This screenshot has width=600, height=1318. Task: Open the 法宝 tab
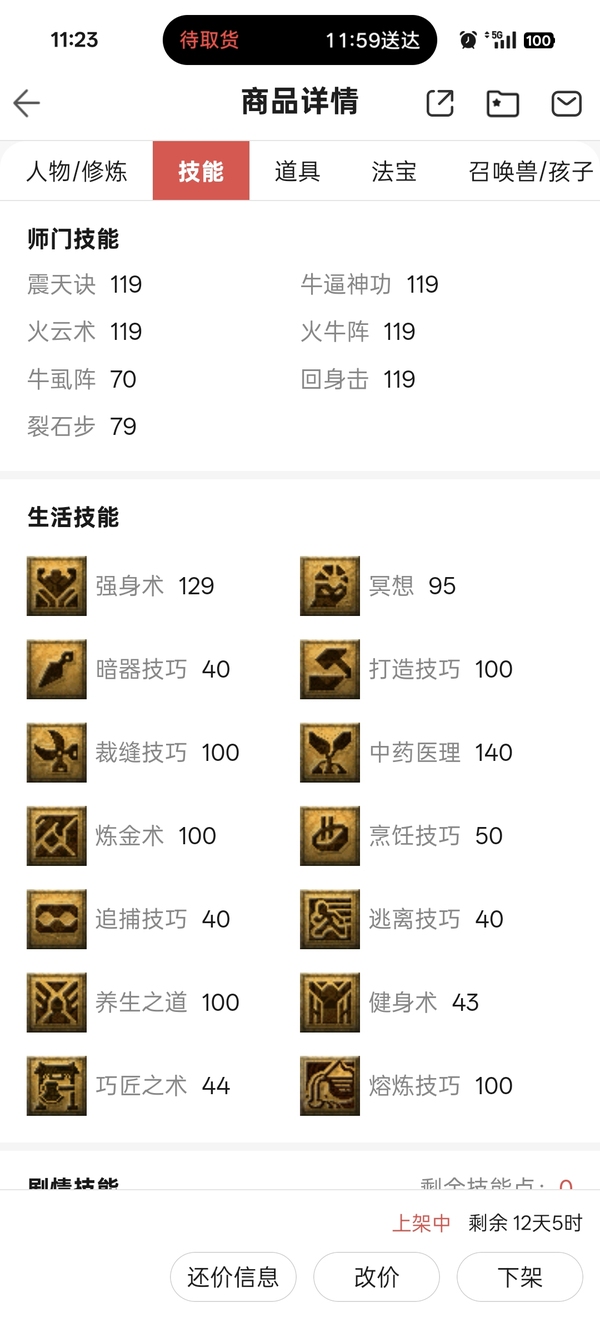point(394,171)
